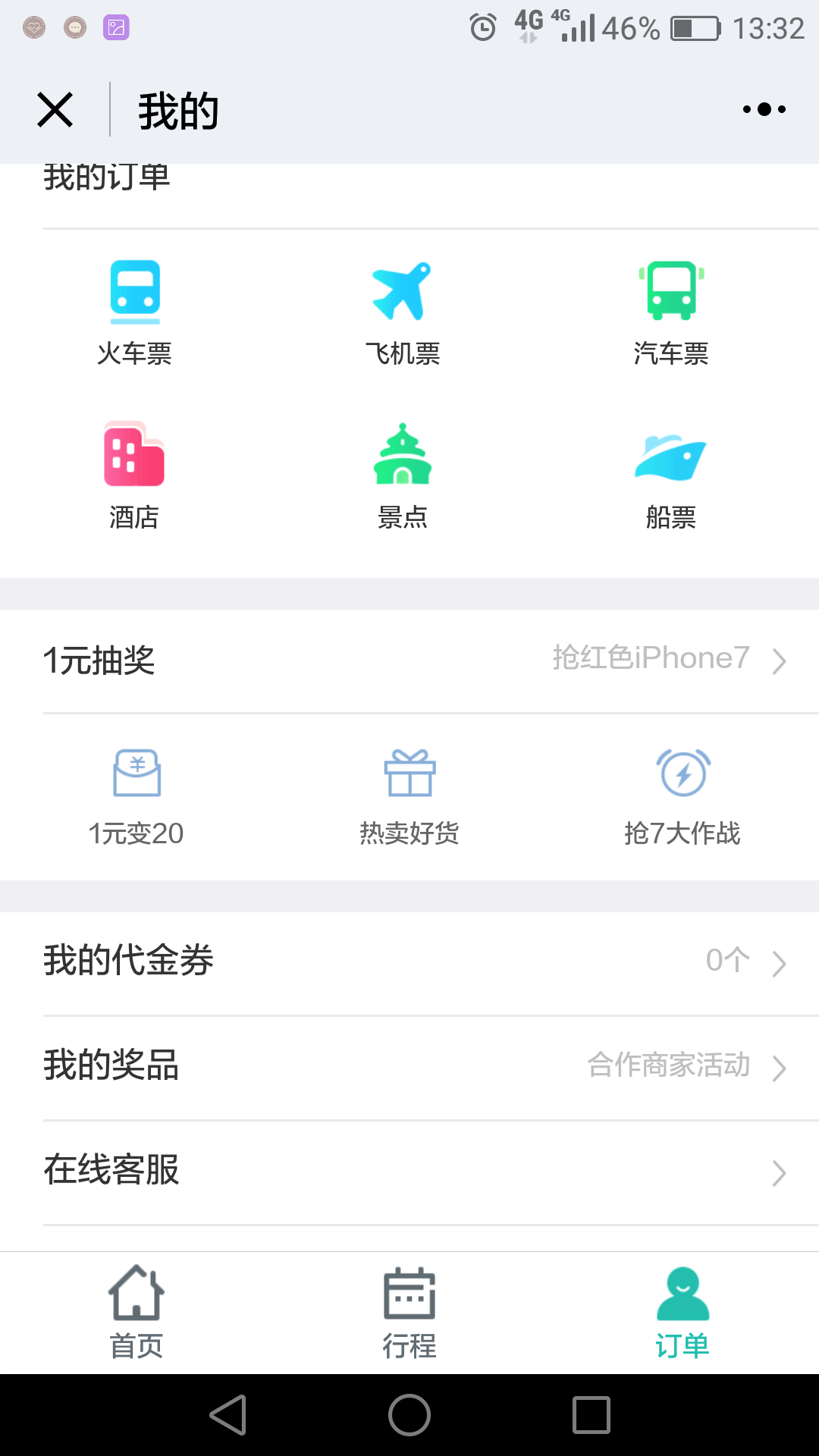View 船票 ferry ticket orders
Screen dimensions: 819x1456
(x=671, y=475)
